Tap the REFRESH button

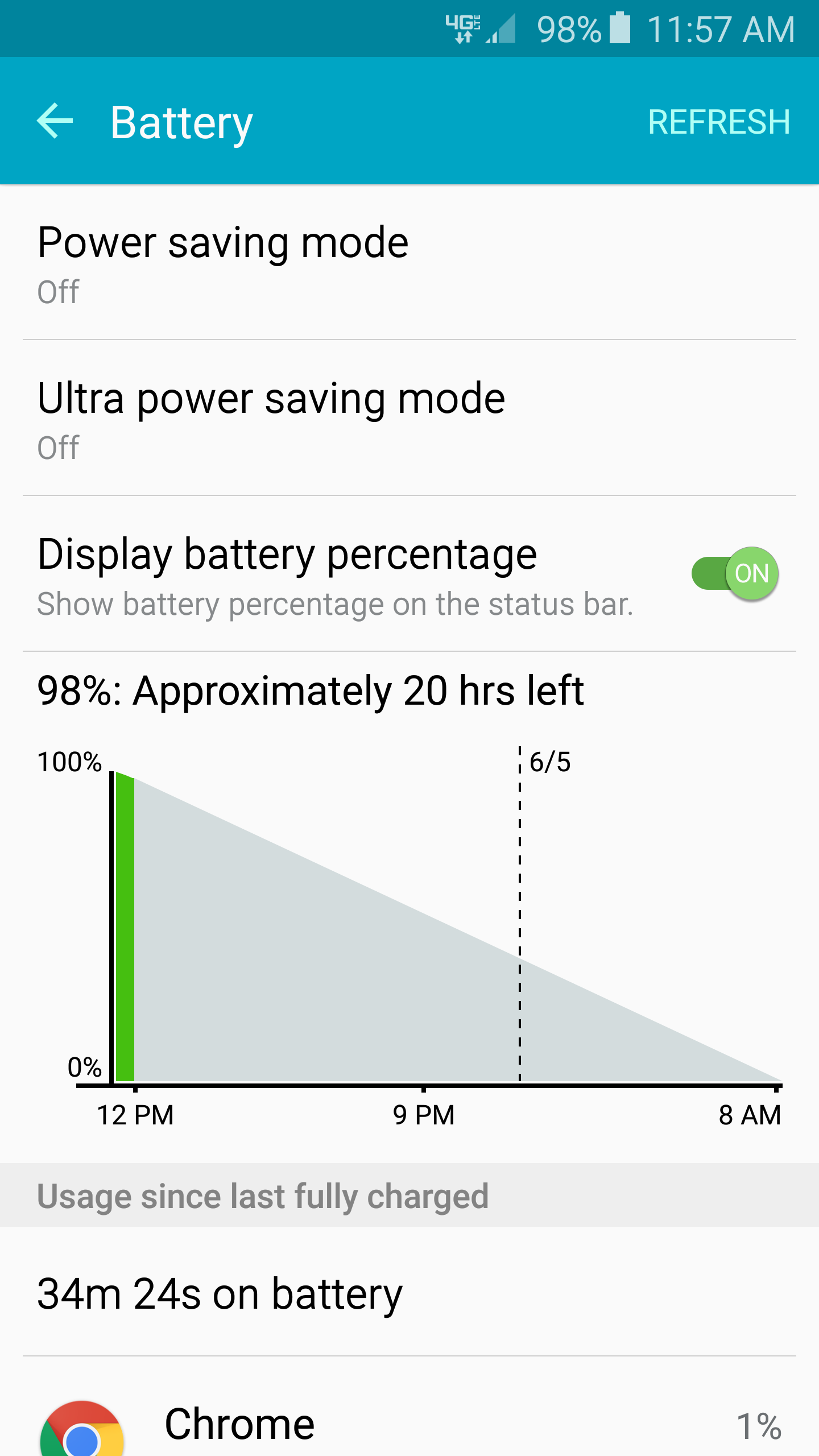(718, 122)
